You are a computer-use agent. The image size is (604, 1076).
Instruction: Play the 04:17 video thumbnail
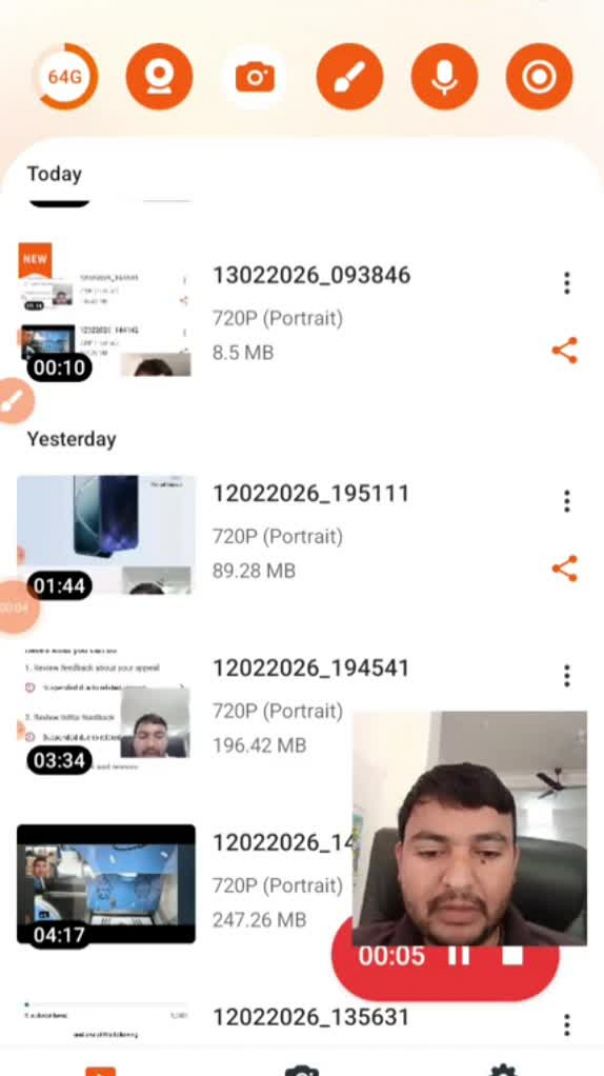(105, 884)
